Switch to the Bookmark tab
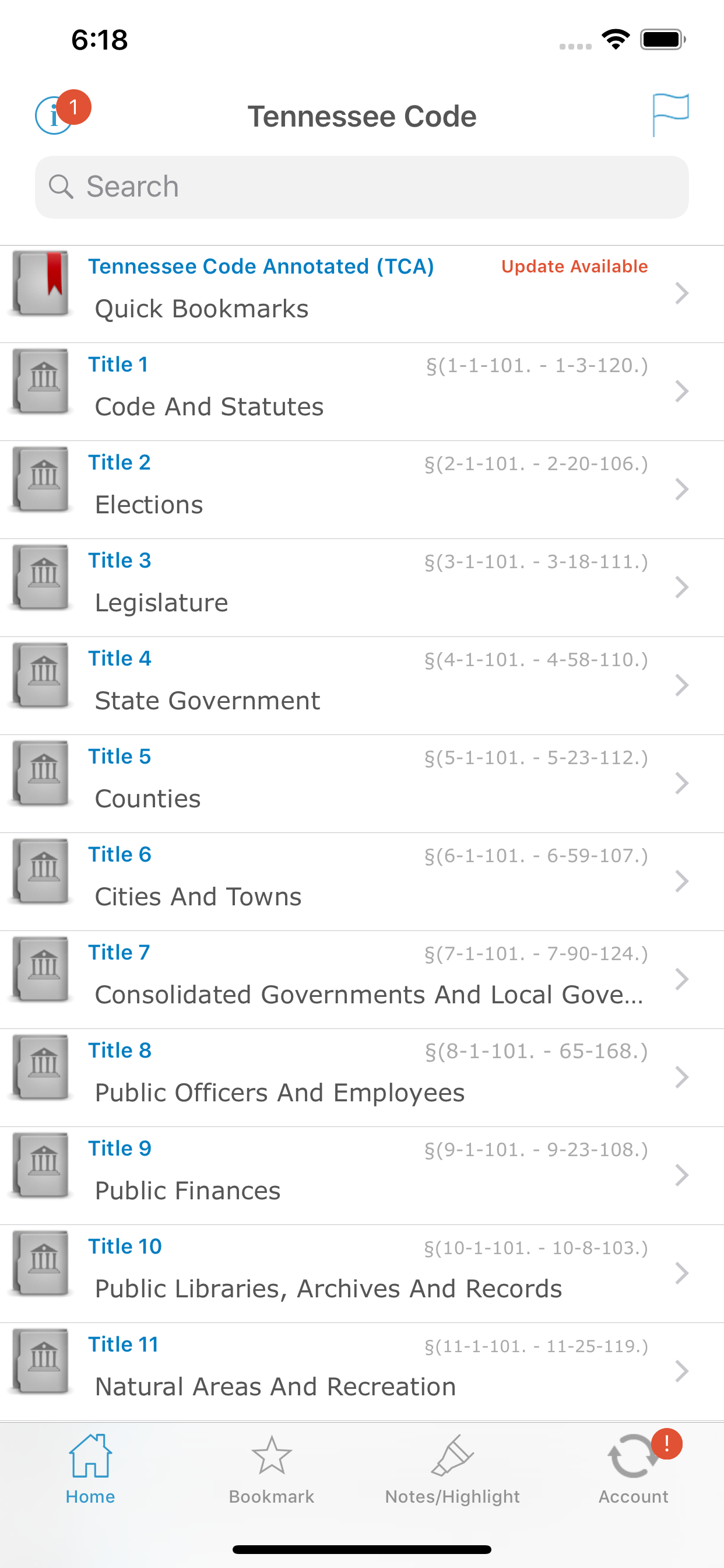The width and height of the screenshot is (724, 1568). point(271,1469)
